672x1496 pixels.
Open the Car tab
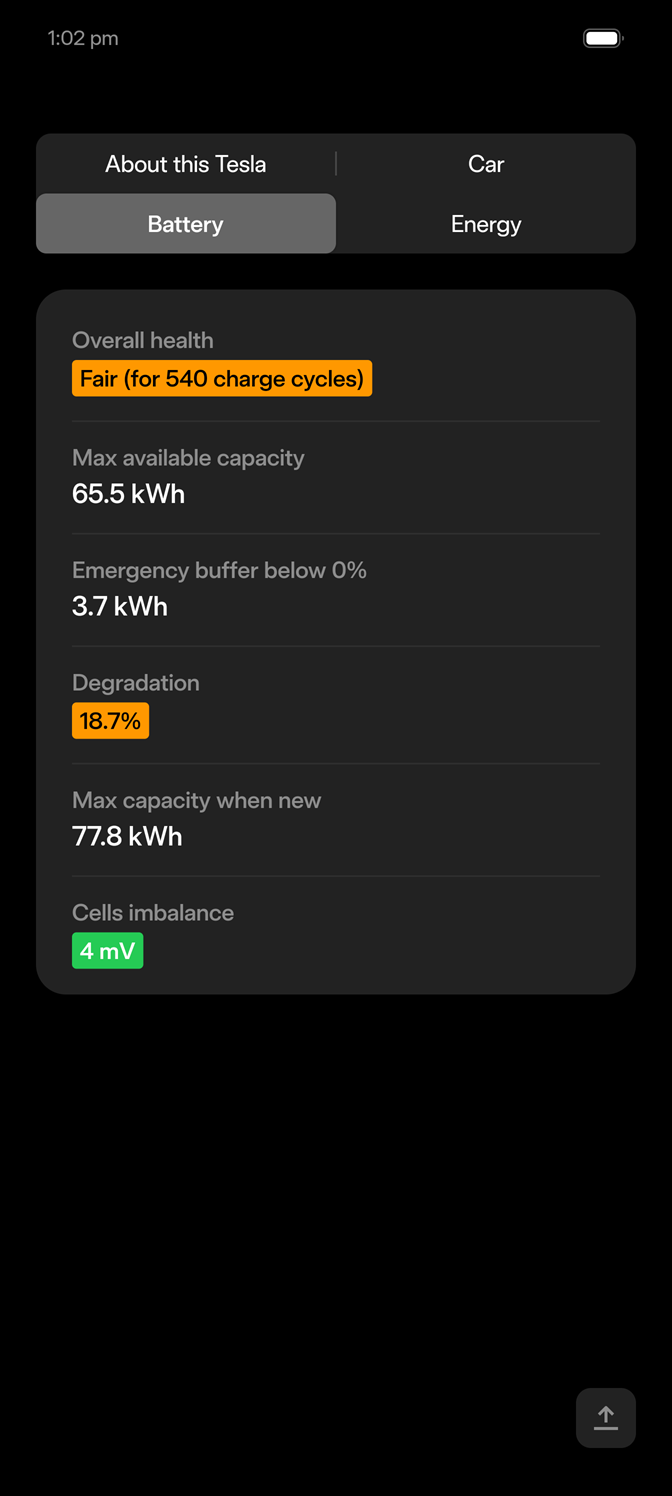(486, 164)
